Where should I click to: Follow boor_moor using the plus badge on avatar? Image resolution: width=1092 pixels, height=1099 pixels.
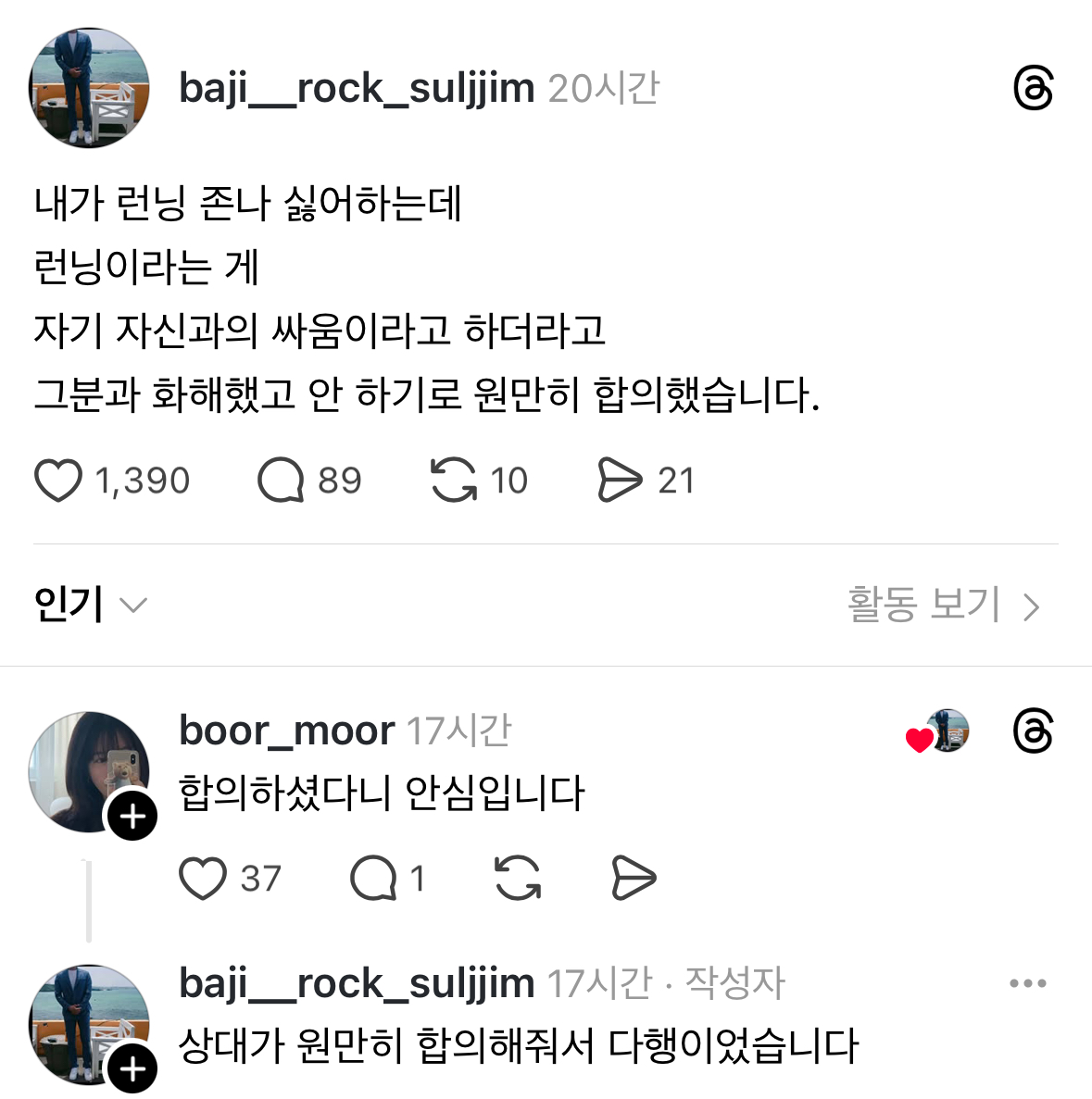131,816
